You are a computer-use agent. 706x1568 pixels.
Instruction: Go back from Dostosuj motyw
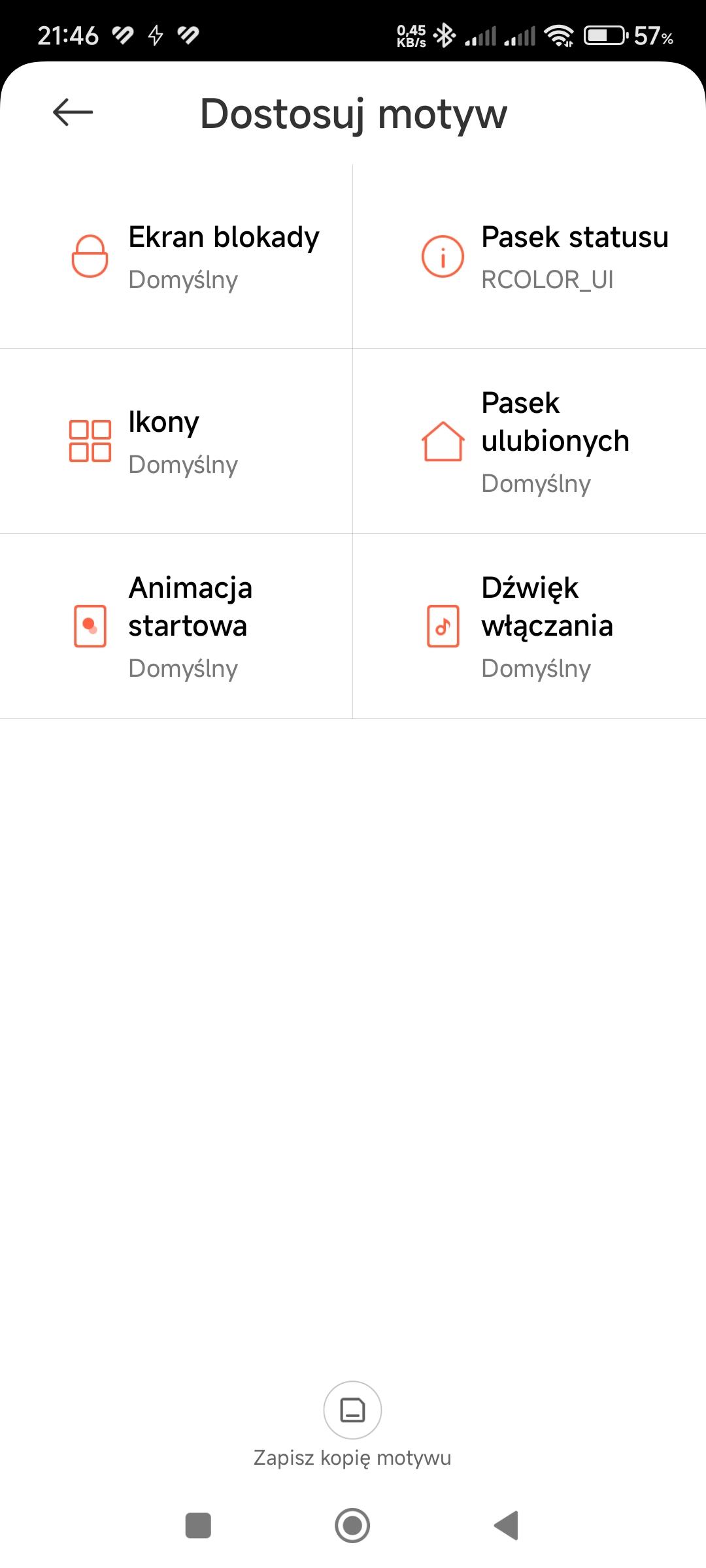pyautogui.click(x=73, y=112)
